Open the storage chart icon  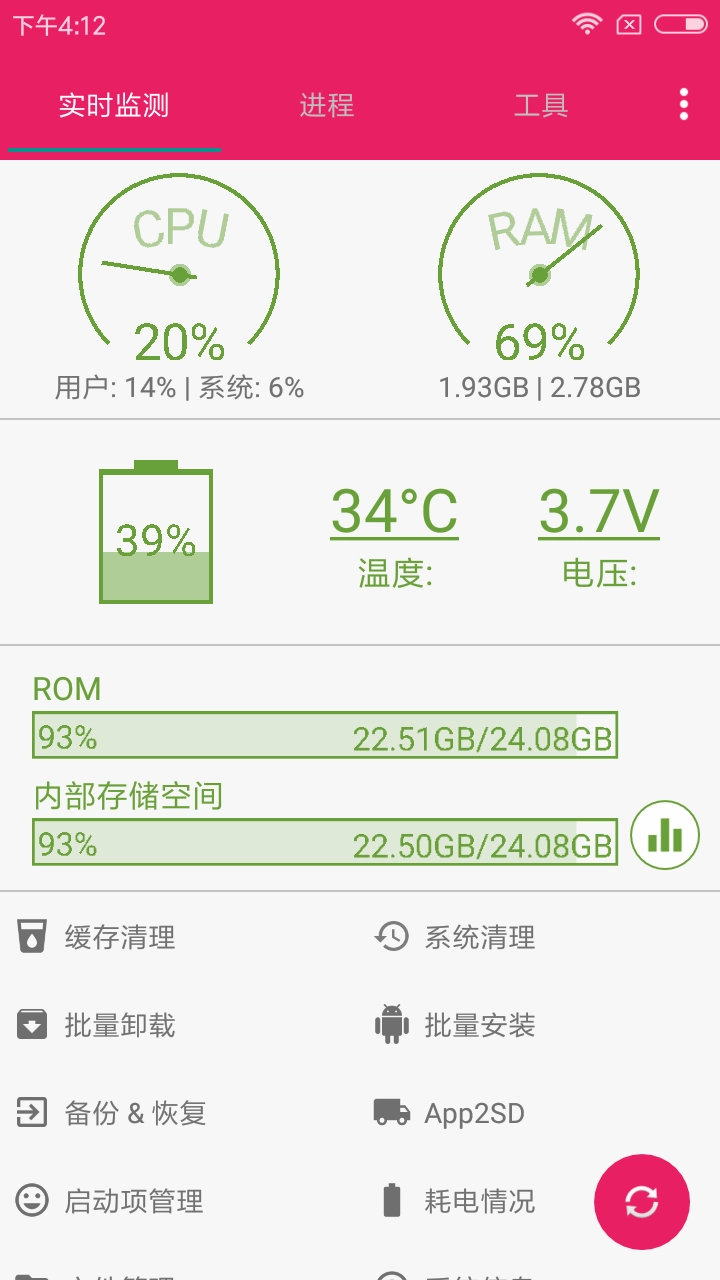(665, 835)
